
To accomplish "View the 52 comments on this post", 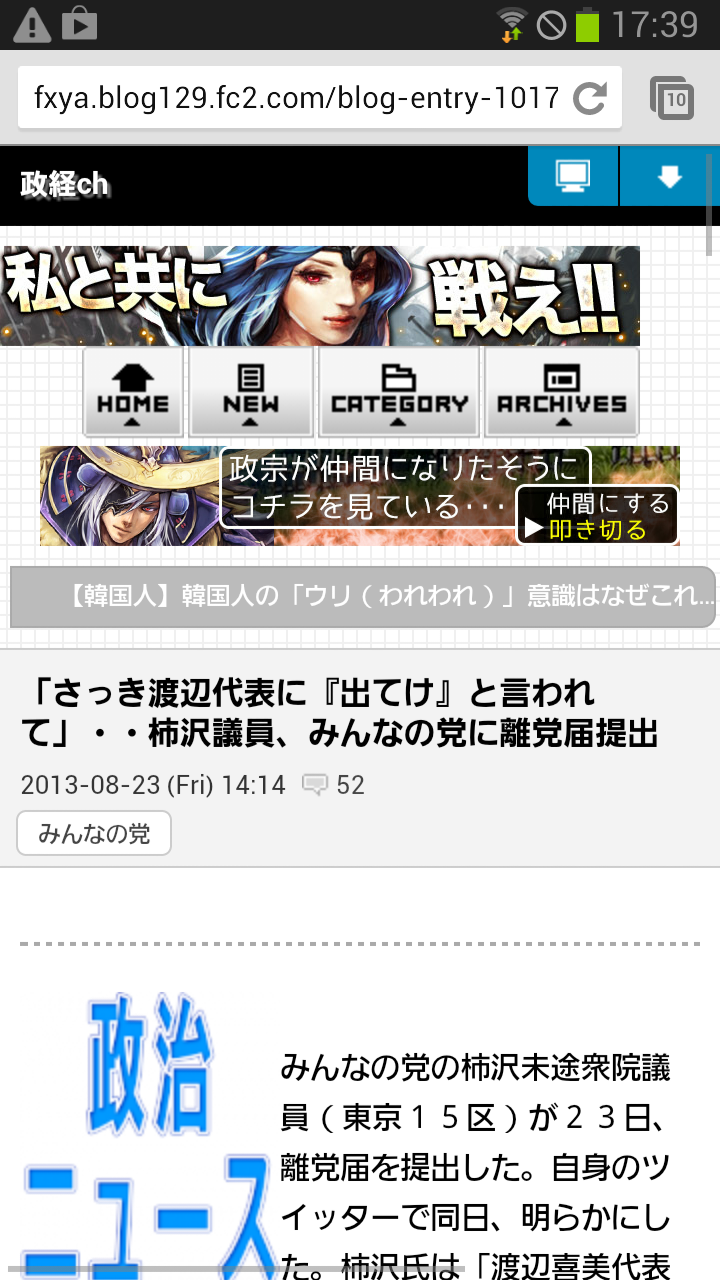I will (334, 785).
